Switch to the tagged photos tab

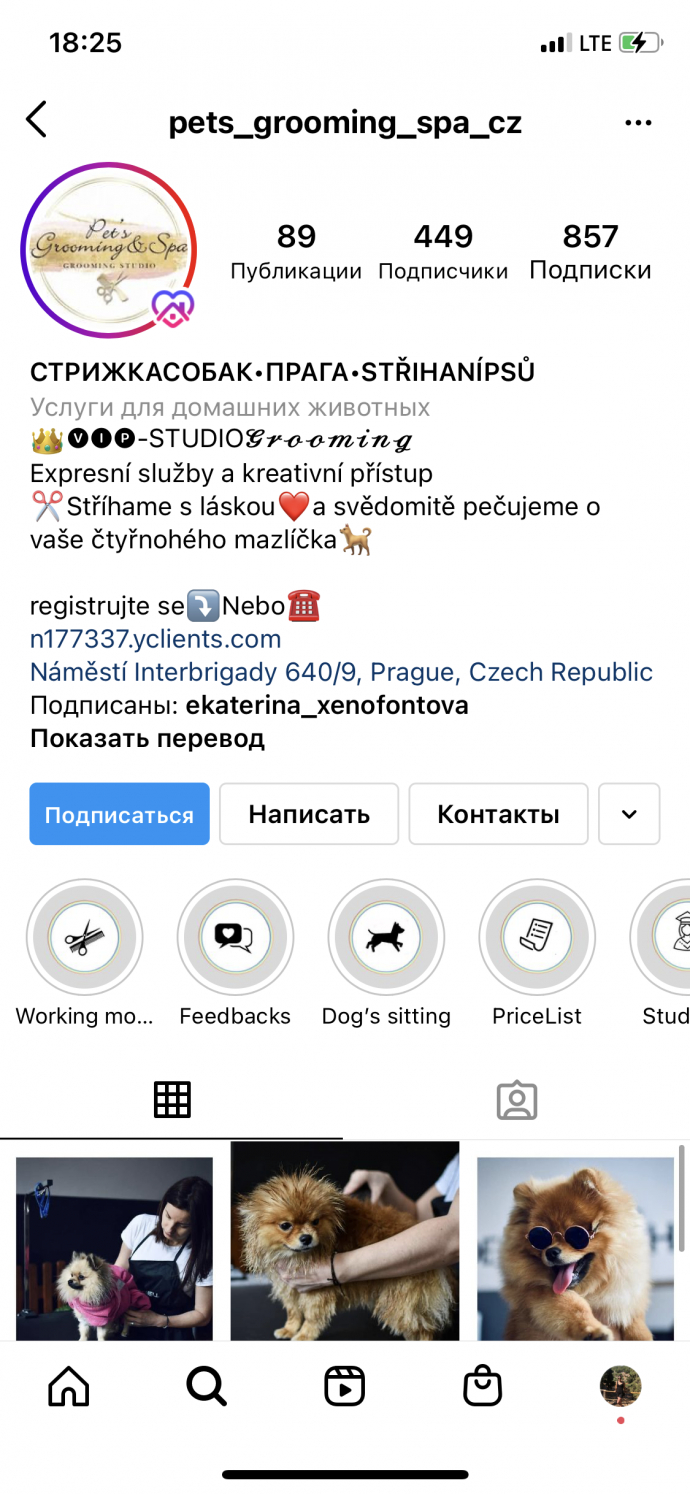(x=517, y=1100)
